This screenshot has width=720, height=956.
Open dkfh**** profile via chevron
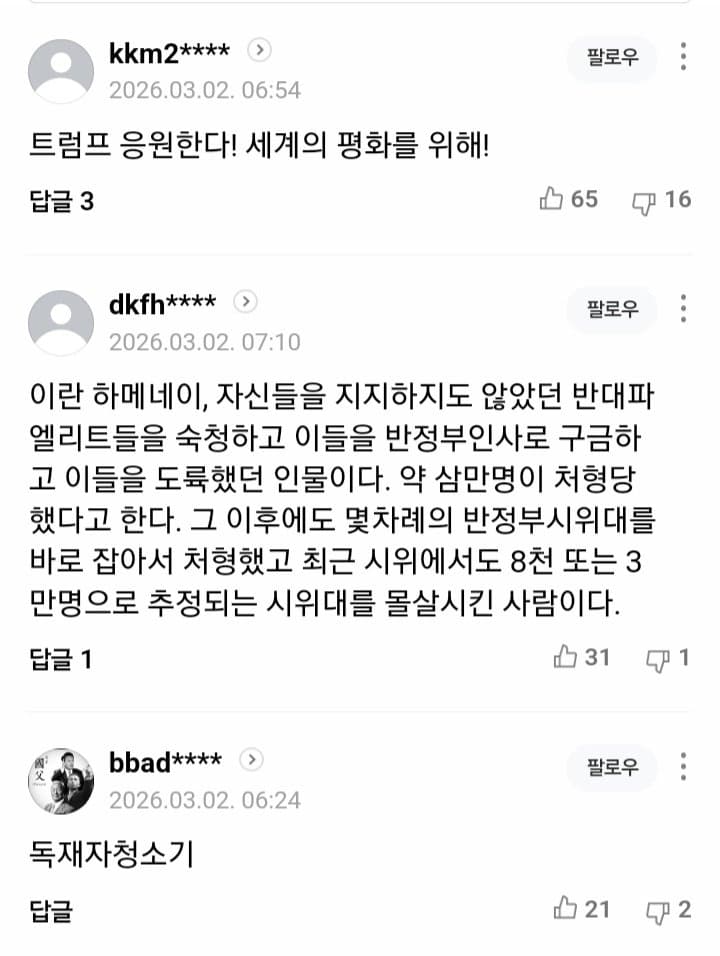pyautogui.click(x=246, y=301)
